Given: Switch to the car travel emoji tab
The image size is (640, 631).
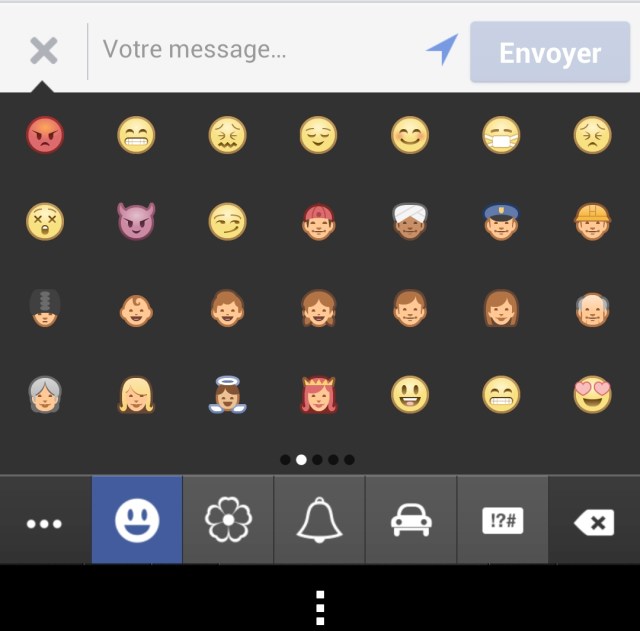Looking at the screenshot, I should [x=410, y=520].
